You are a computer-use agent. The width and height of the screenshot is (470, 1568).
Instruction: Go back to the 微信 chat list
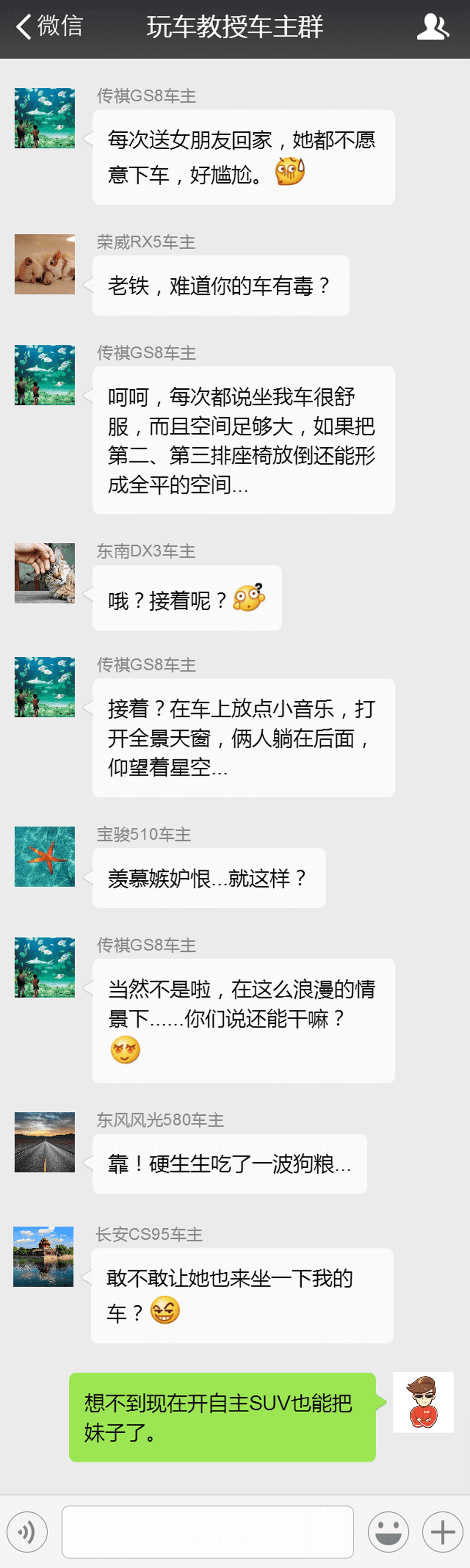point(49,27)
